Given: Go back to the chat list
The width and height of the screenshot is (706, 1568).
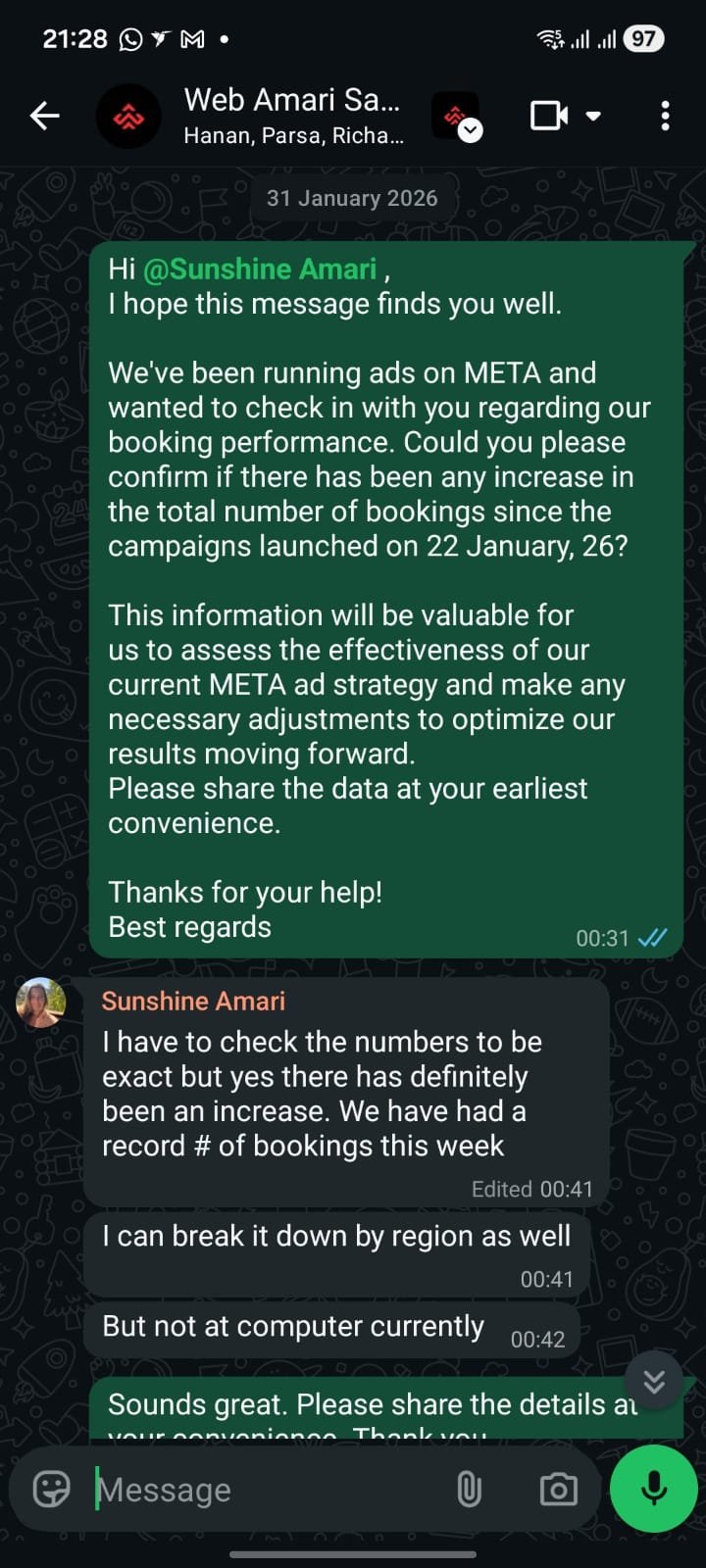Looking at the screenshot, I should [44, 117].
